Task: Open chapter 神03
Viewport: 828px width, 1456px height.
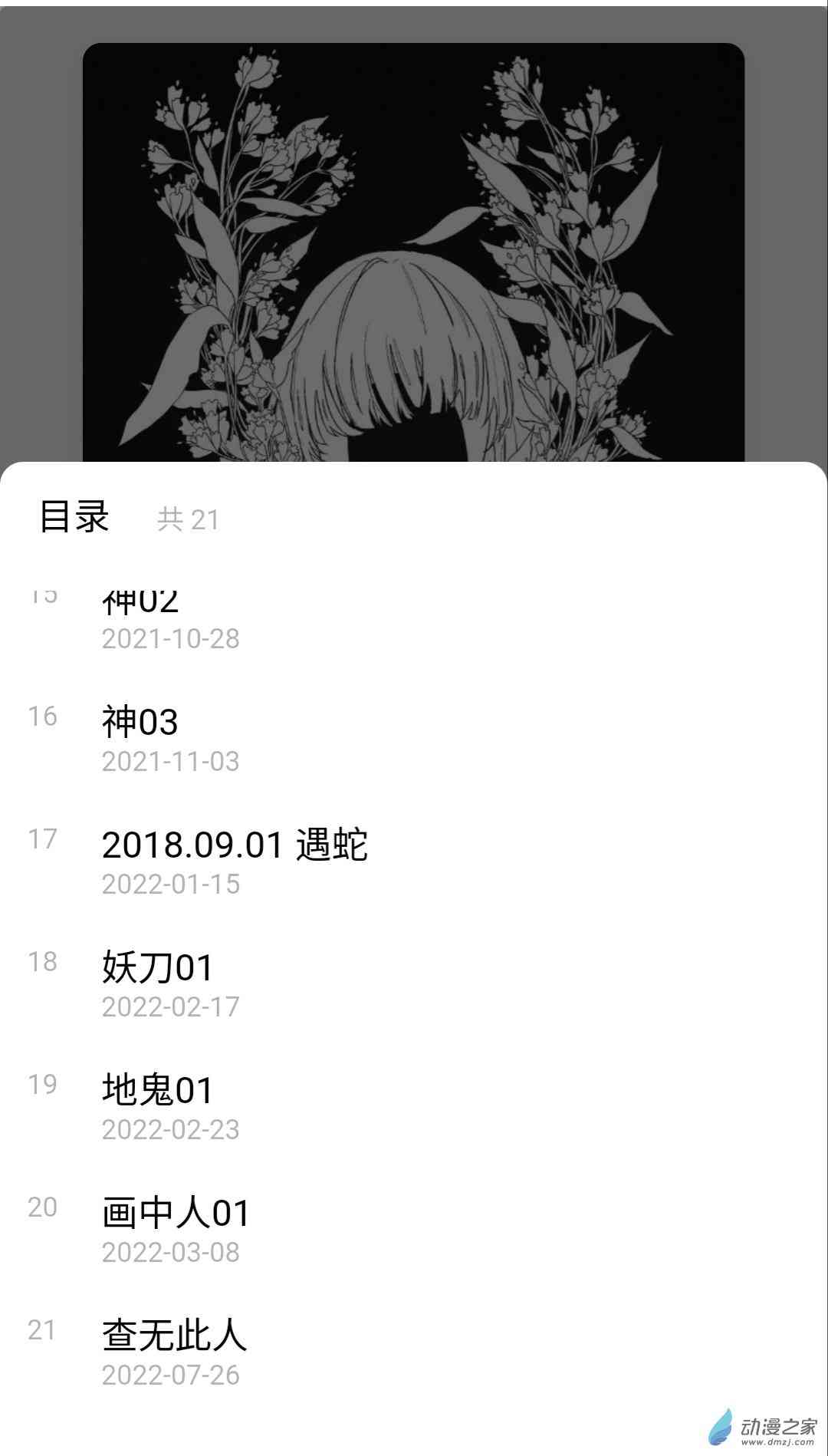Action: pyautogui.click(x=414, y=738)
